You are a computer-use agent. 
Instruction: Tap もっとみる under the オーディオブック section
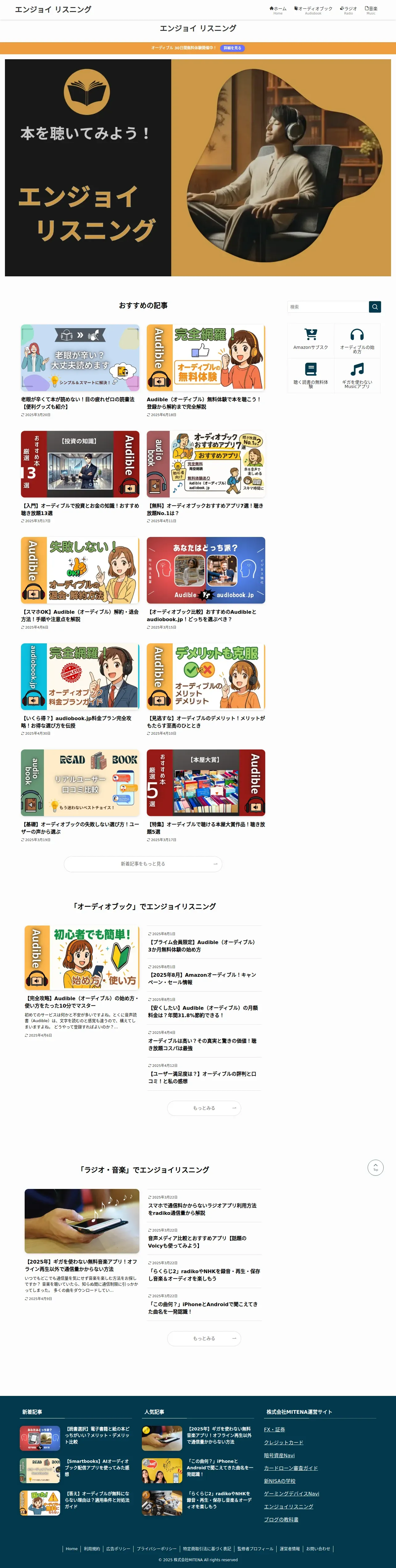coord(204,1108)
